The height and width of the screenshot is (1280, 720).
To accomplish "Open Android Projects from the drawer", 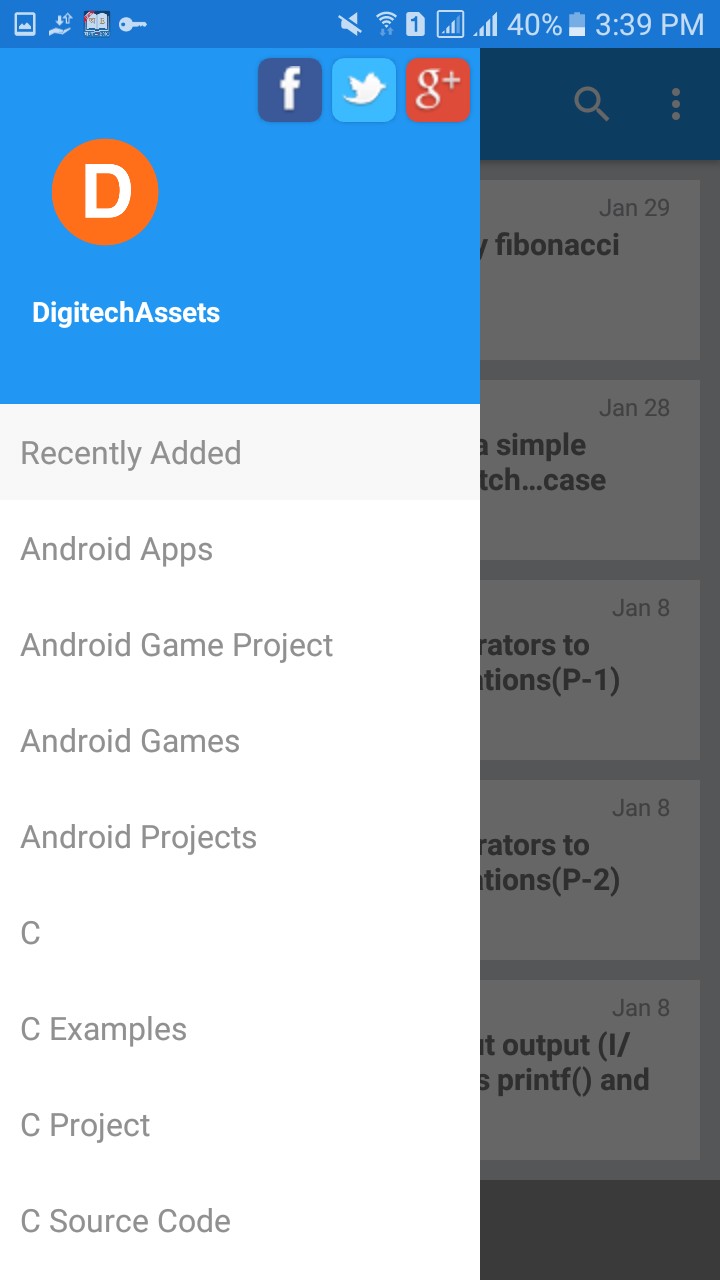I will 240,837.
